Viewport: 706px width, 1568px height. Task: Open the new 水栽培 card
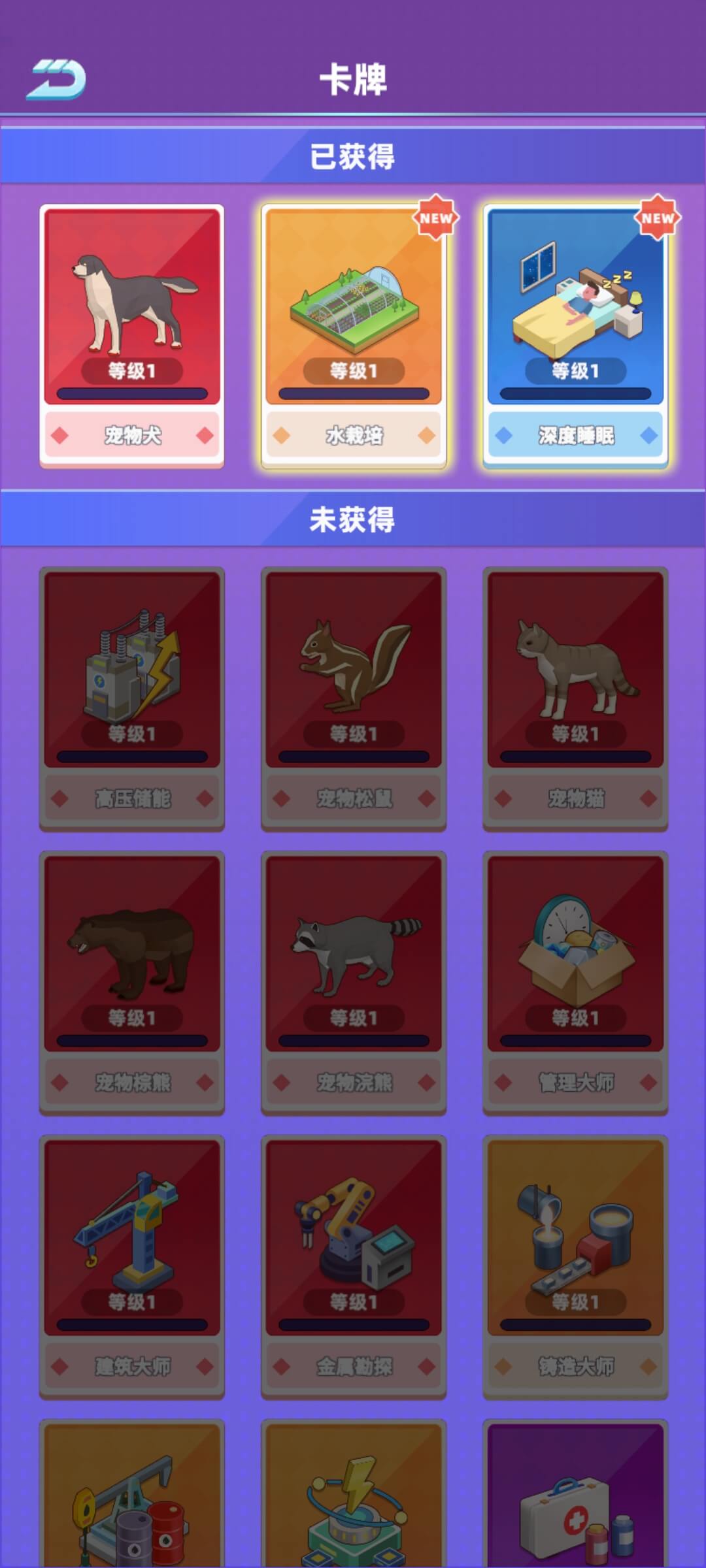354,336
